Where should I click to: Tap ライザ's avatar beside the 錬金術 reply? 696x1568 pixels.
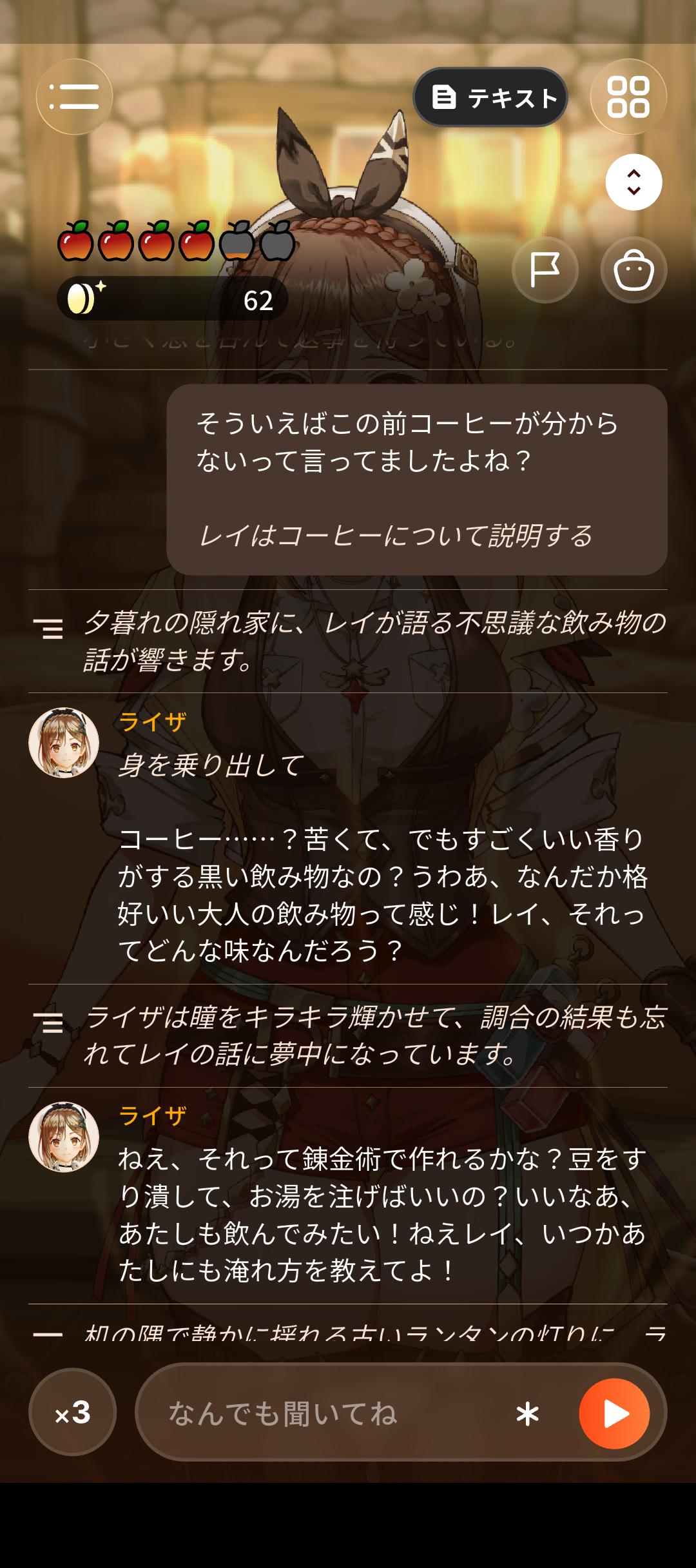64,1137
